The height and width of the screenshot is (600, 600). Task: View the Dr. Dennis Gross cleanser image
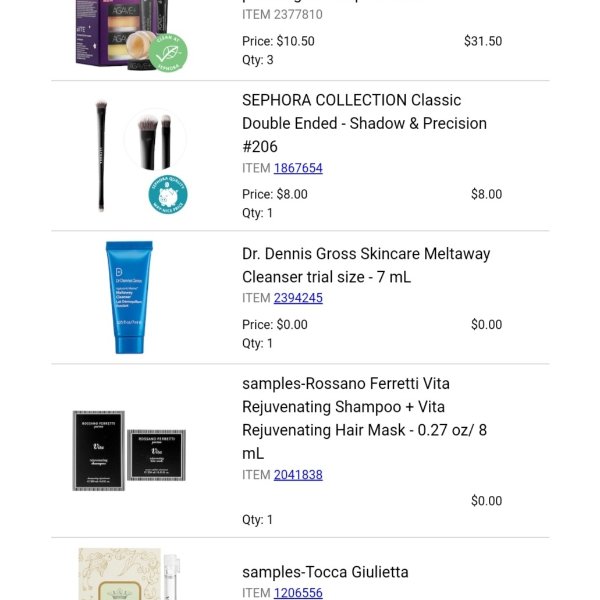point(130,297)
